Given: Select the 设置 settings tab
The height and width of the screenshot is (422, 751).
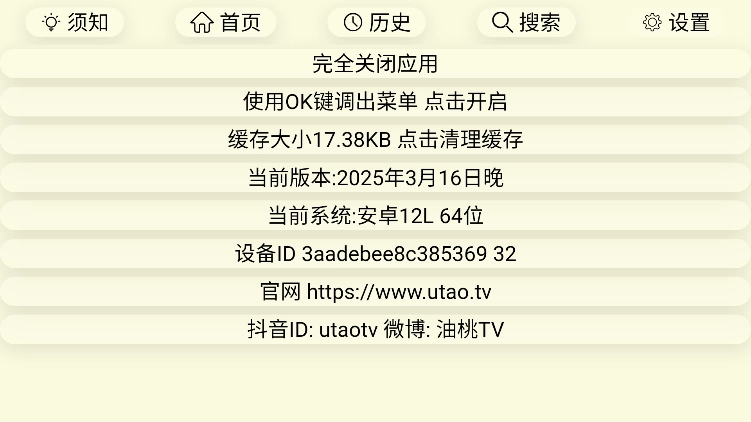Looking at the screenshot, I should [x=676, y=22].
